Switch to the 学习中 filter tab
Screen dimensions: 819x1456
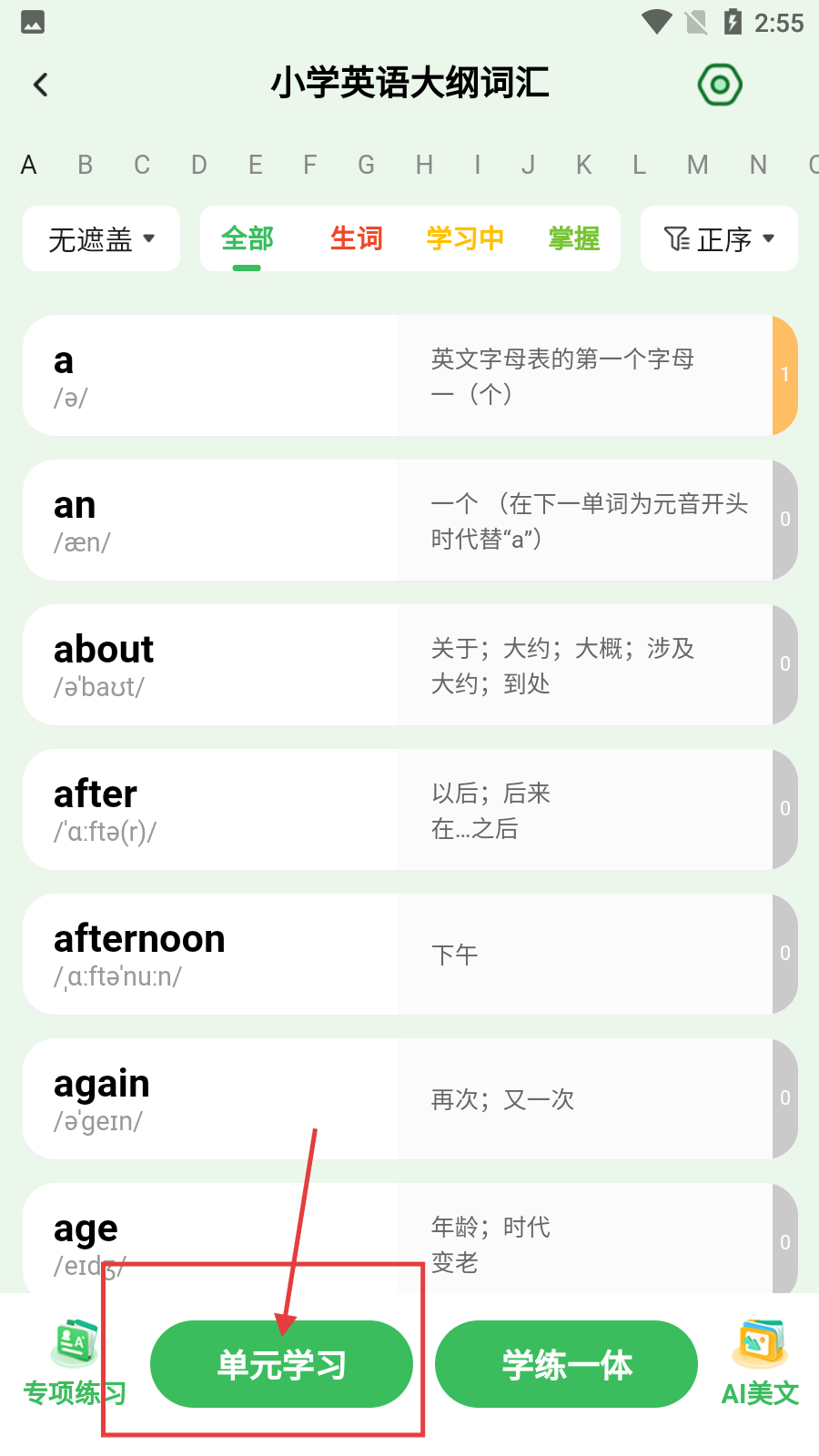[465, 238]
